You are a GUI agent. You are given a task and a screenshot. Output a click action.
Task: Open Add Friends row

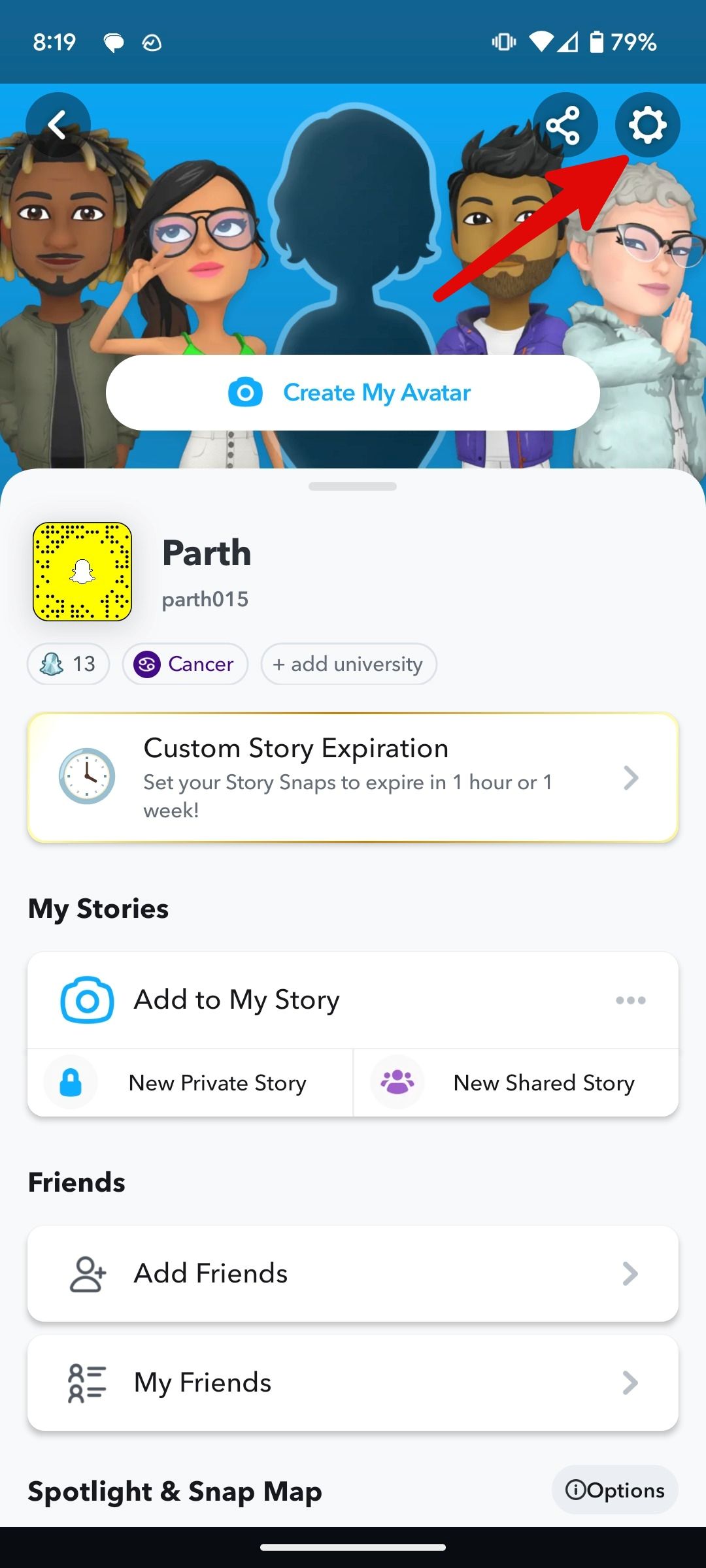[x=353, y=1273]
